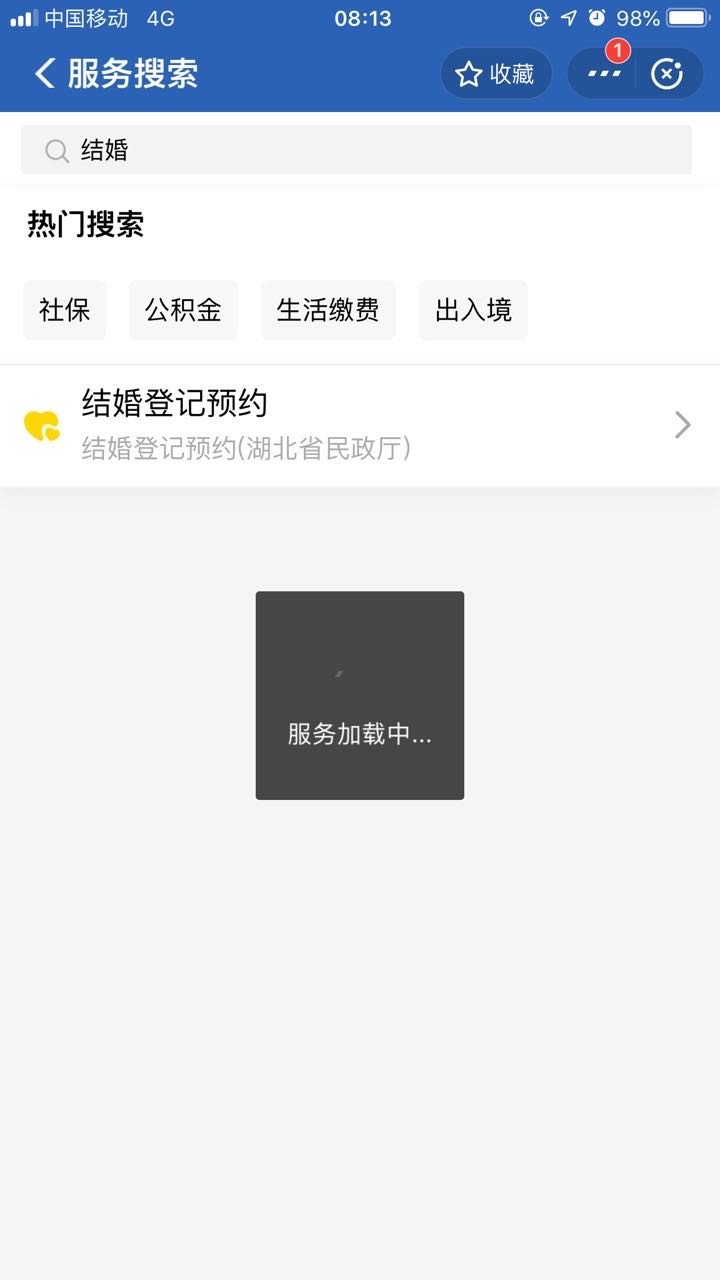Tap the 收藏 favorite button
Image resolution: width=720 pixels, height=1280 pixels.
click(x=496, y=74)
